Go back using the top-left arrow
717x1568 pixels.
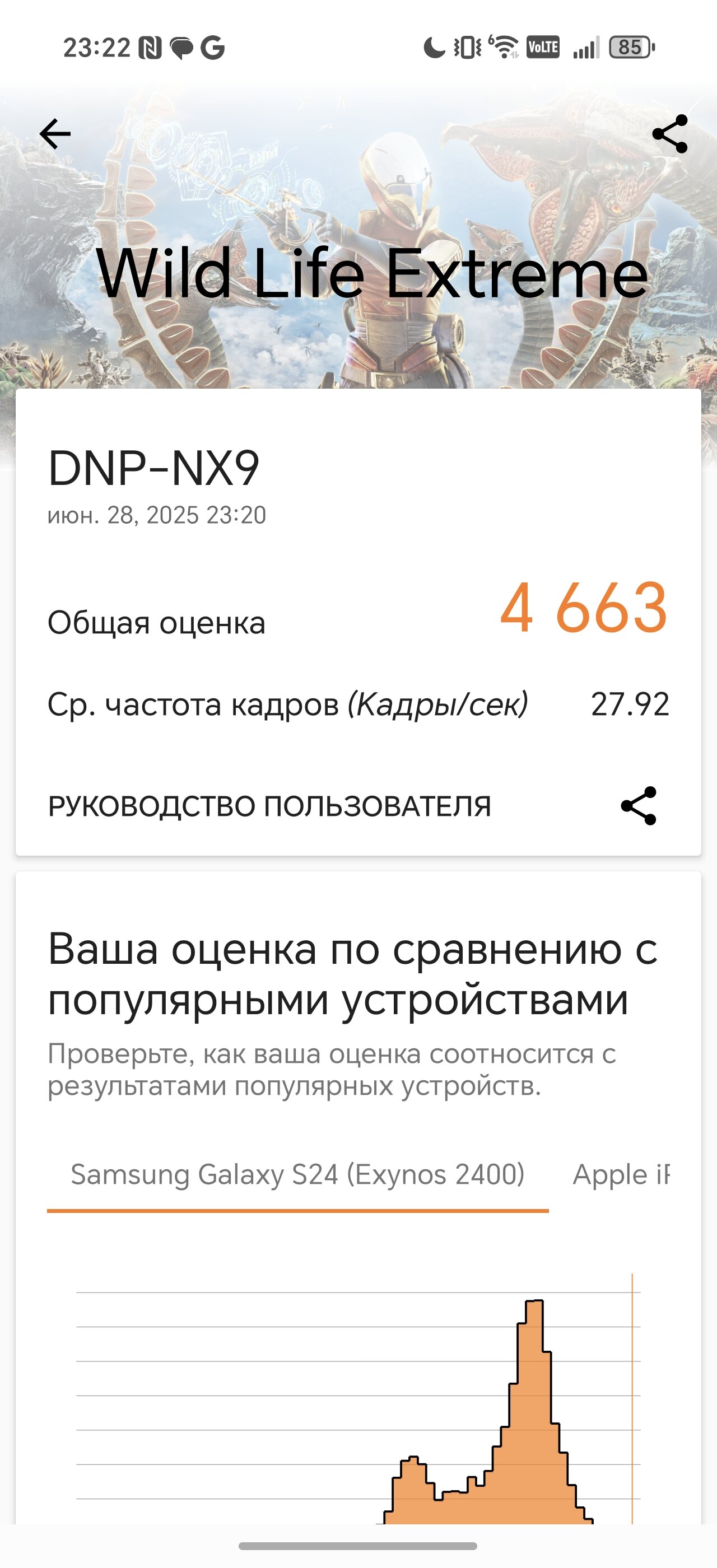[55, 134]
